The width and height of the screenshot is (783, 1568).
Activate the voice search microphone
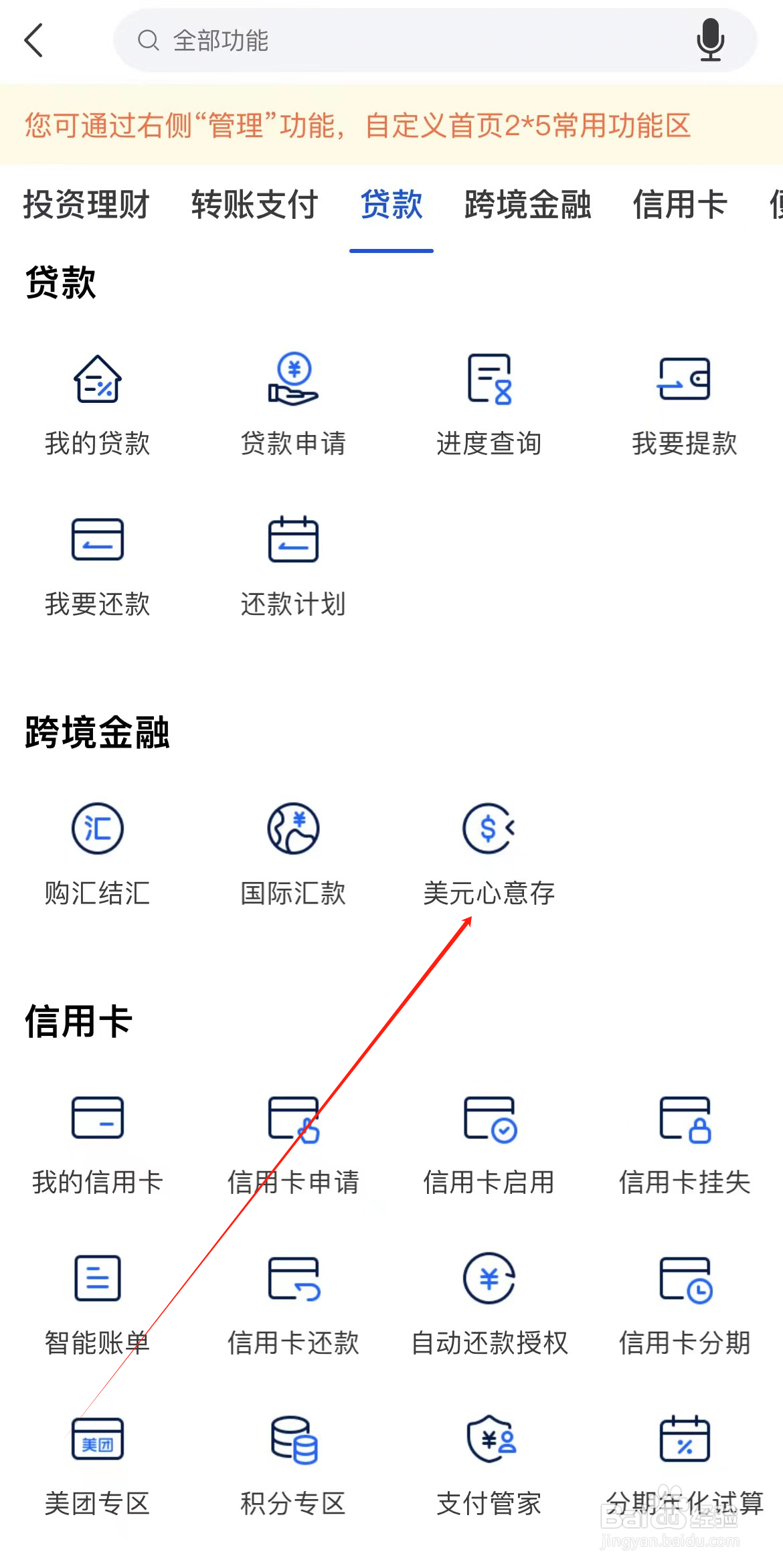click(x=711, y=41)
